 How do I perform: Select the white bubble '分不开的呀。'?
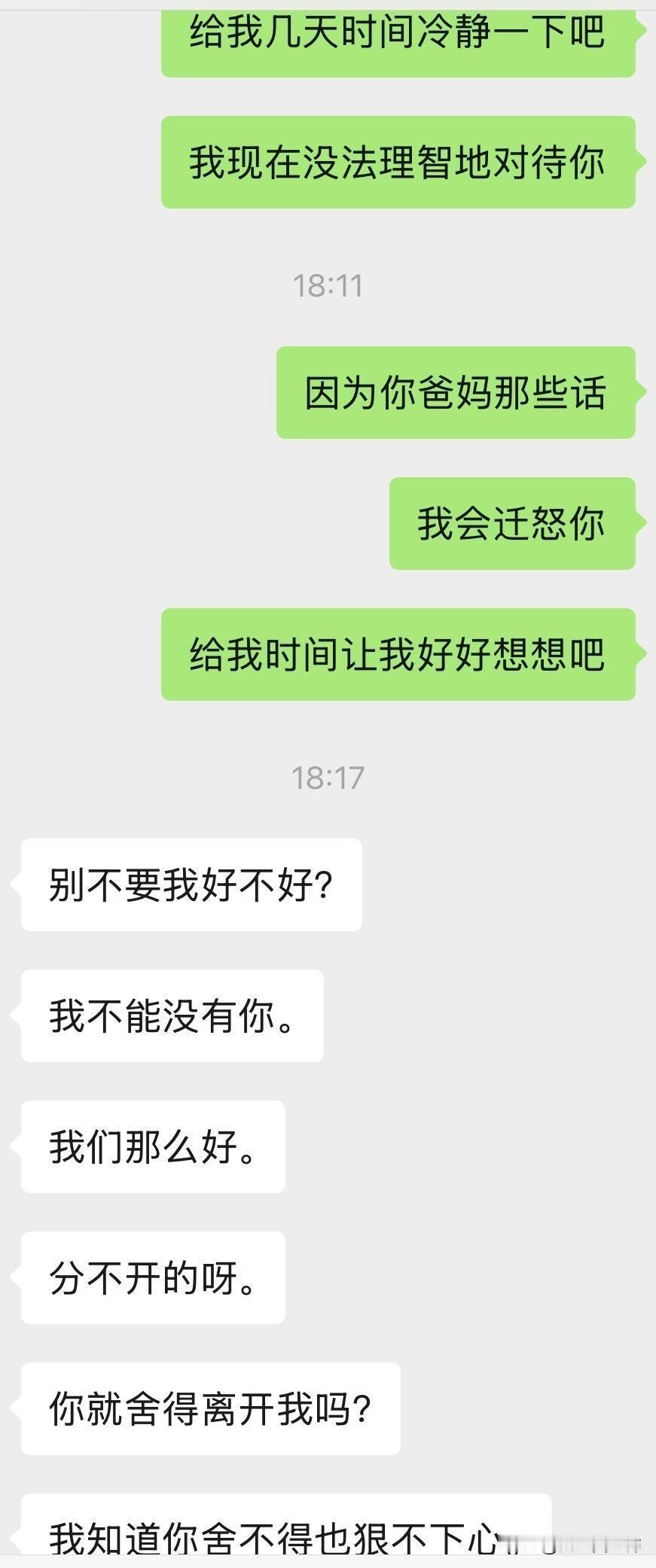point(153,1278)
